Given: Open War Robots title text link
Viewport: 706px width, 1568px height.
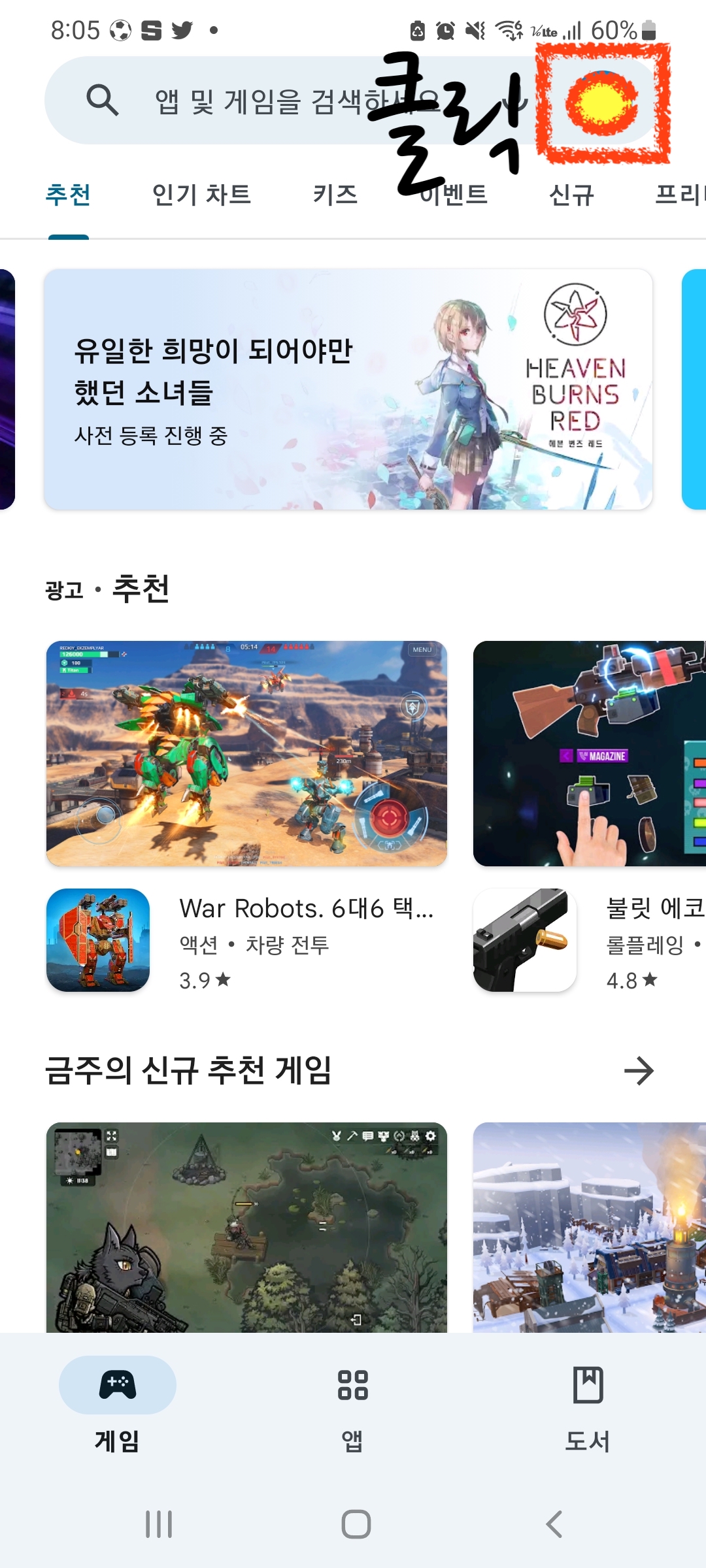Looking at the screenshot, I should (305, 908).
